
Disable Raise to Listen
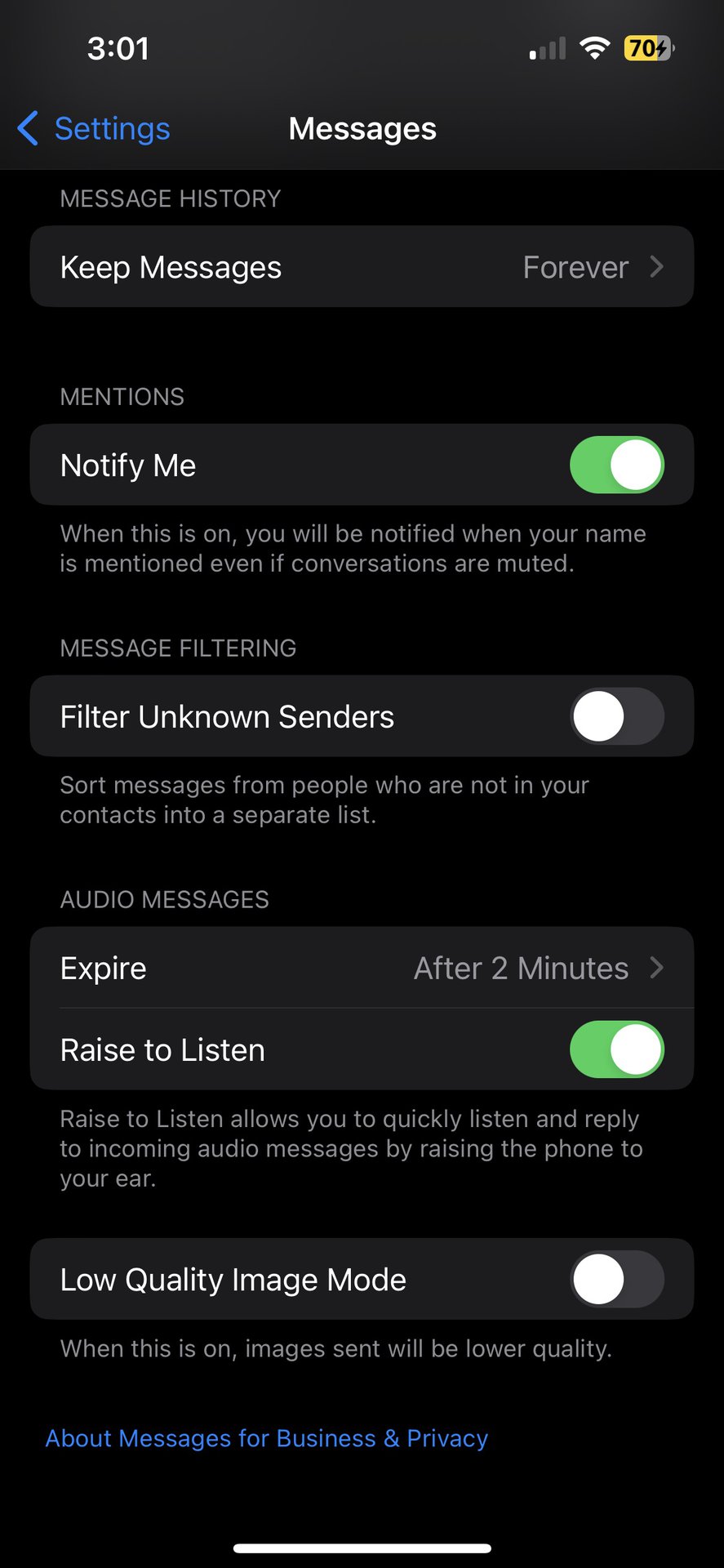[616, 1049]
